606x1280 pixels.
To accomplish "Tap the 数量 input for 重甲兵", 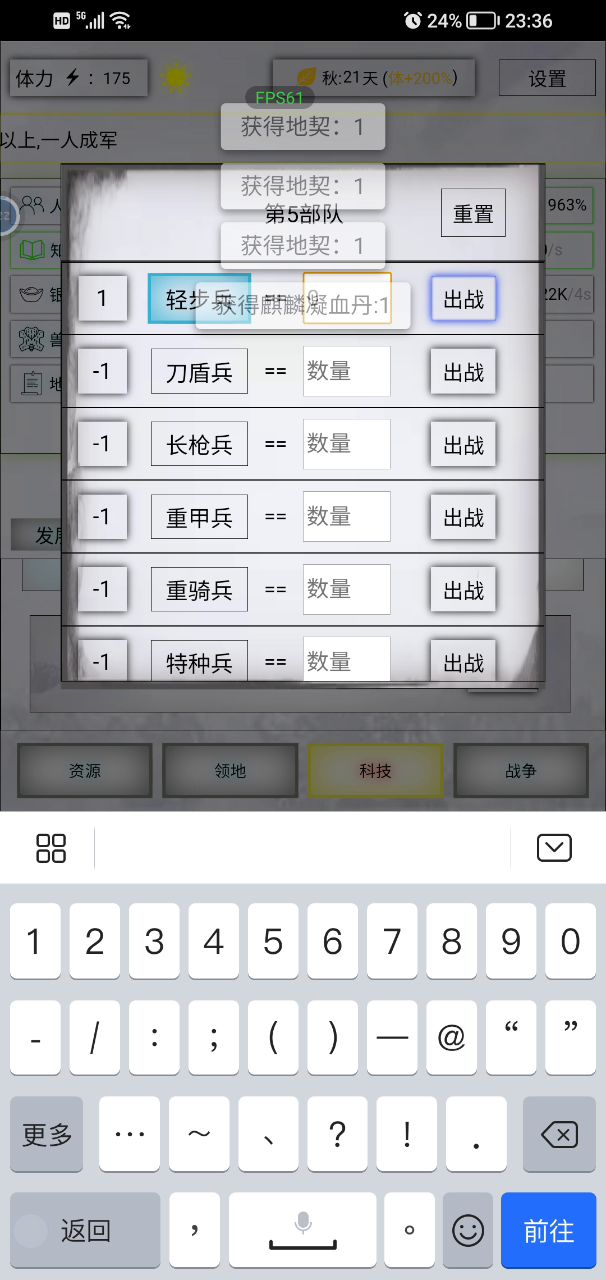I will pyautogui.click(x=346, y=517).
